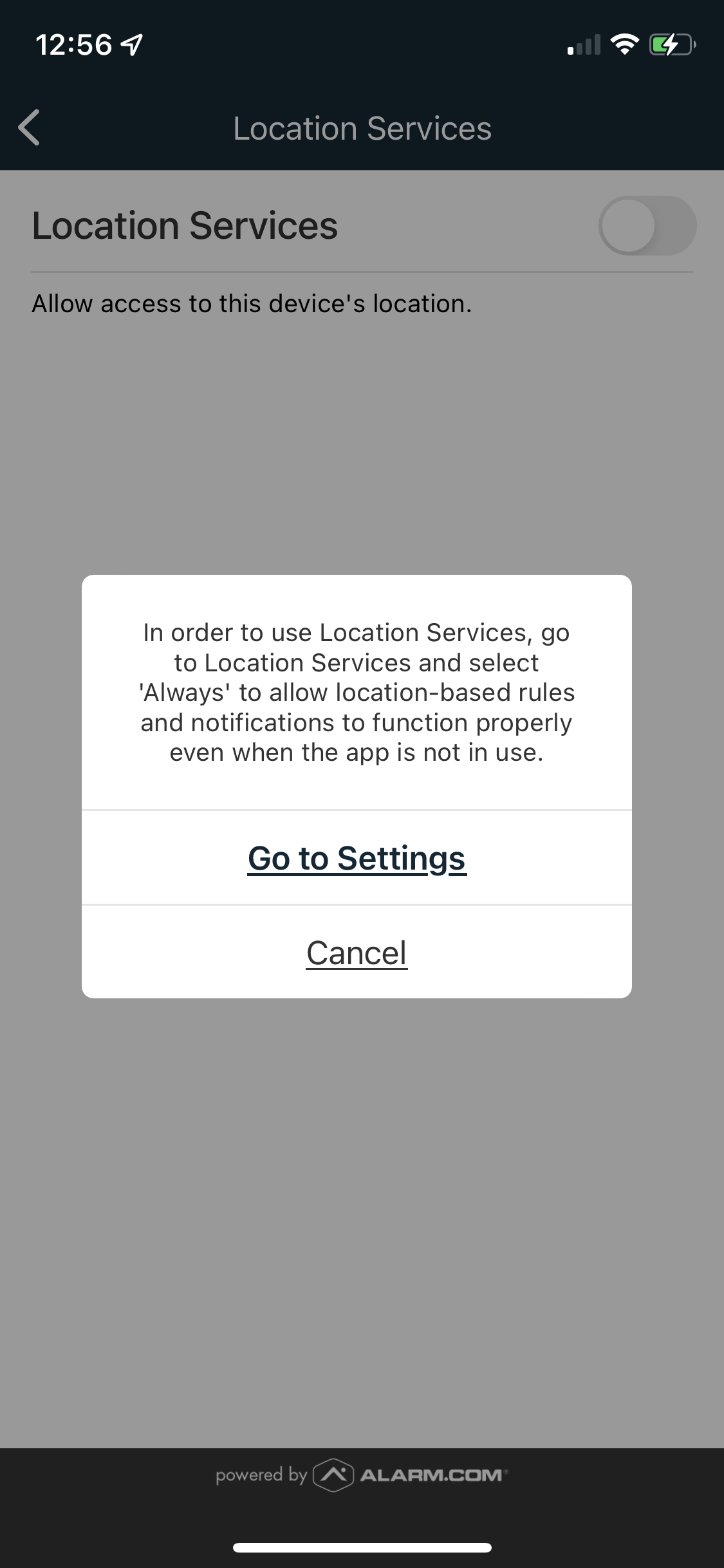The width and height of the screenshot is (724, 1568).
Task: Tap Go to Settings in the dialog
Action: tap(357, 858)
